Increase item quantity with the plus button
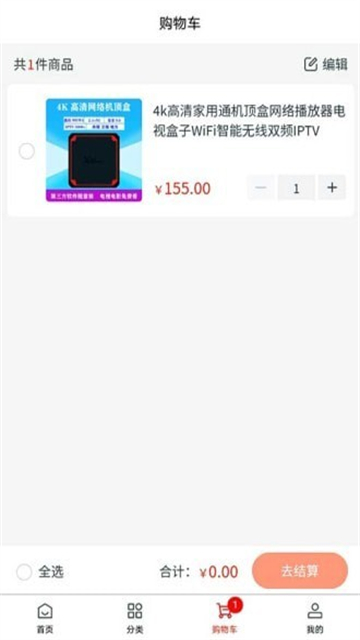360x640 pixels. [332, 188]
